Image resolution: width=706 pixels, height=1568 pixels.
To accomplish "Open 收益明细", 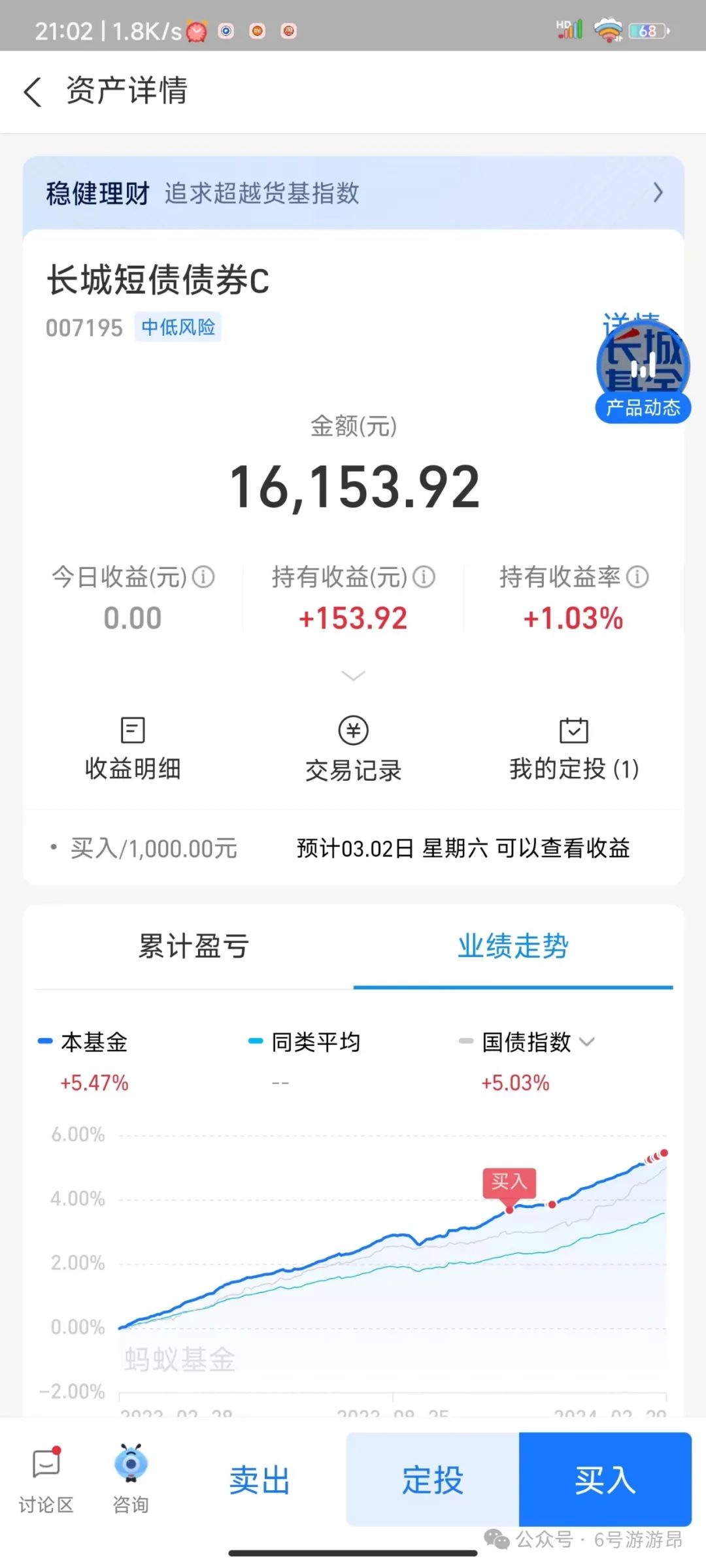I will pyautogui.click(x=133, y=749).
